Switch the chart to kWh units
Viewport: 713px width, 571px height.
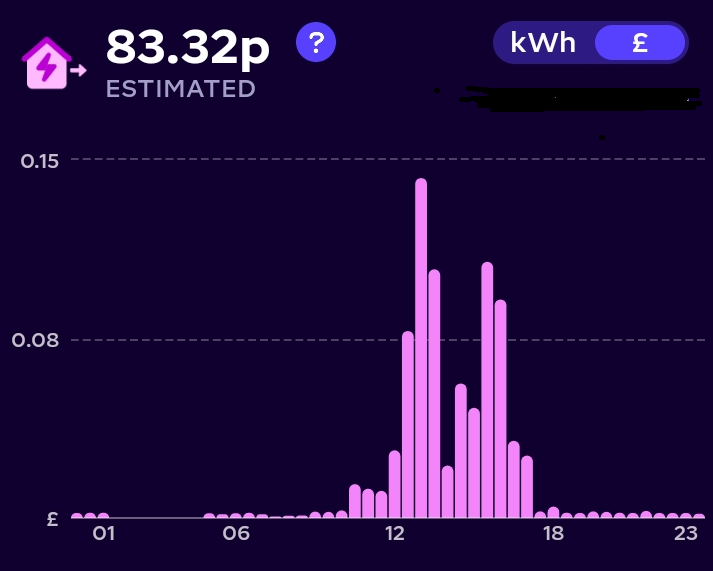coord(543,43)
